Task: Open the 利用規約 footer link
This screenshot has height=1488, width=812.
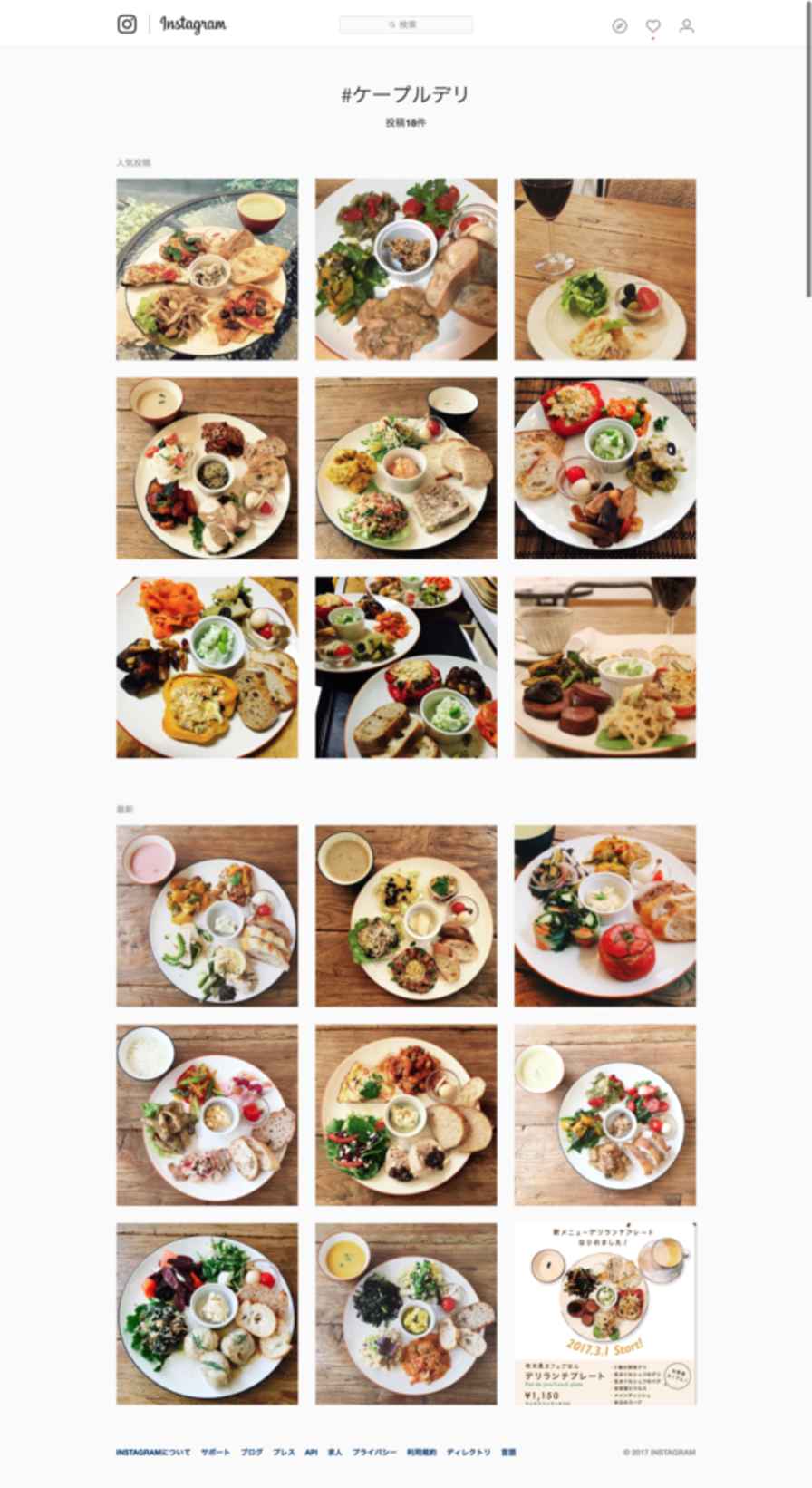Action: tap(421, 1453)
